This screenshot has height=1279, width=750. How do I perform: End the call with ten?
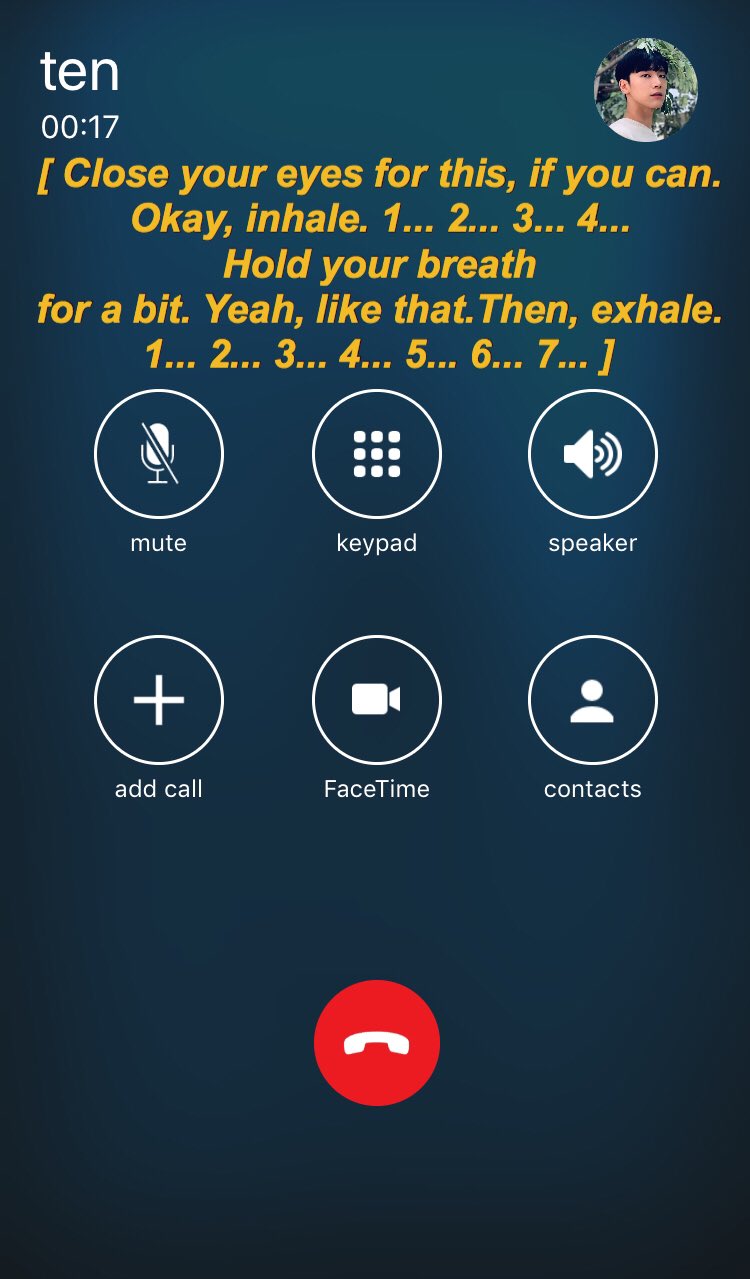377,1043
